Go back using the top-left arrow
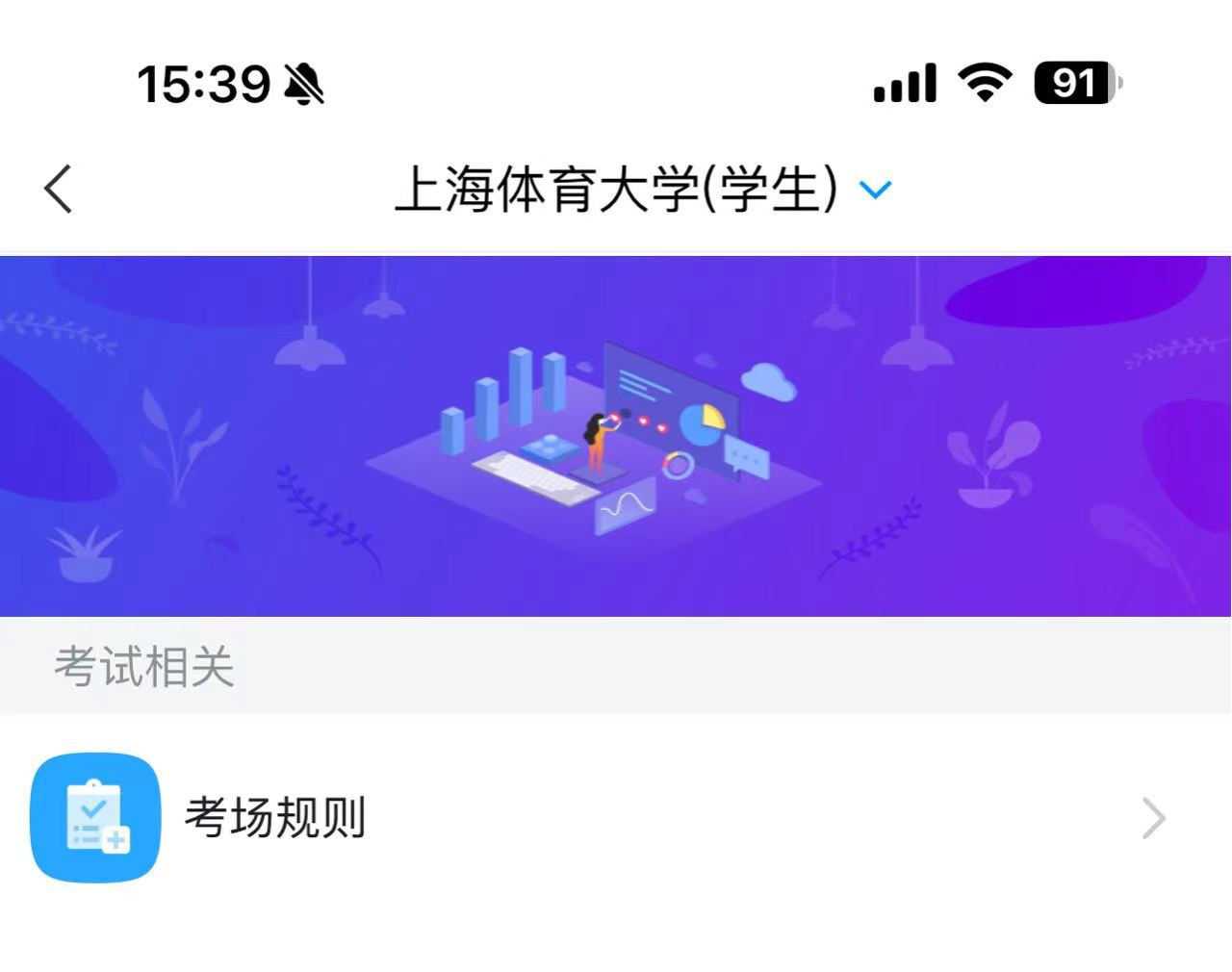This screenshot has height=972, width=1232. coord(59,188)
